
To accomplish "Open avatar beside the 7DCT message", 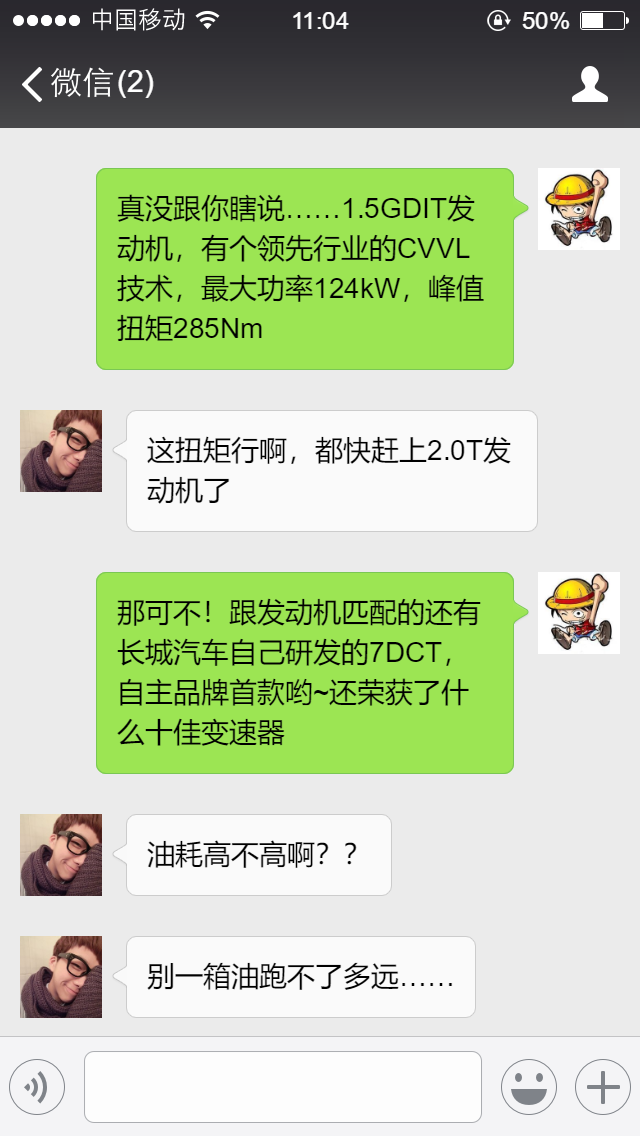I will (578, 613).
